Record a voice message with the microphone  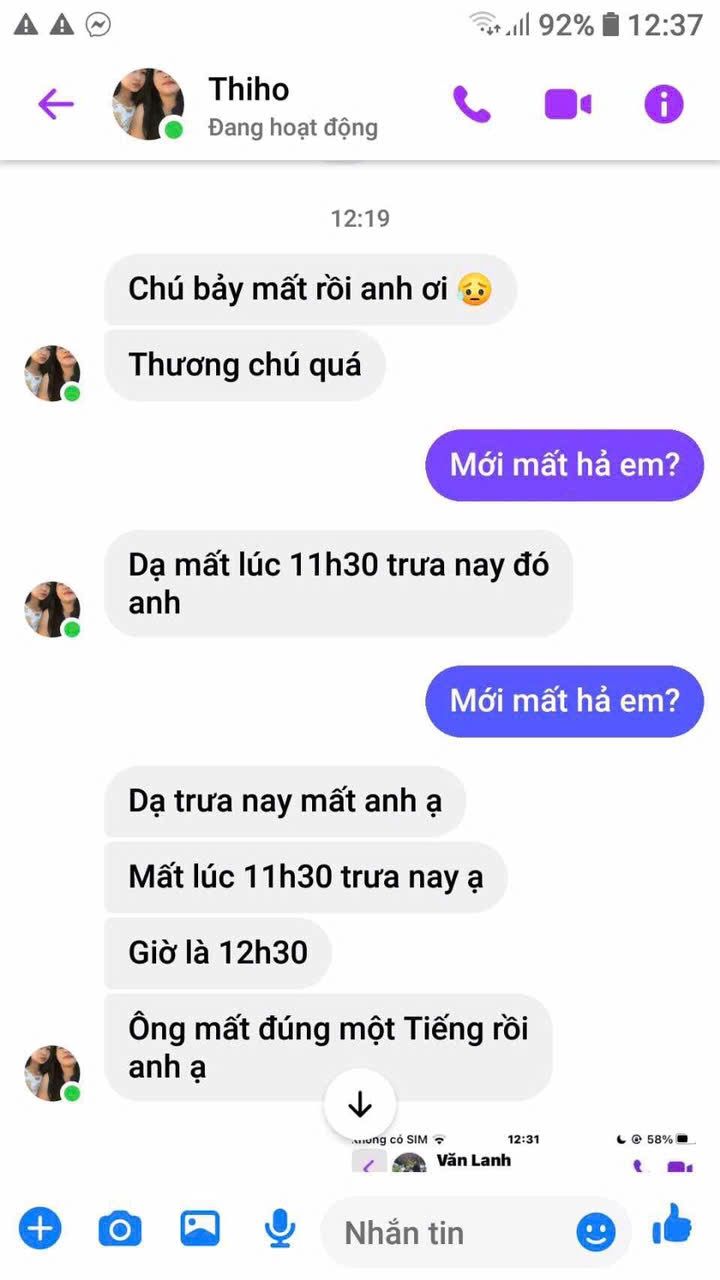click(280, 1228)
